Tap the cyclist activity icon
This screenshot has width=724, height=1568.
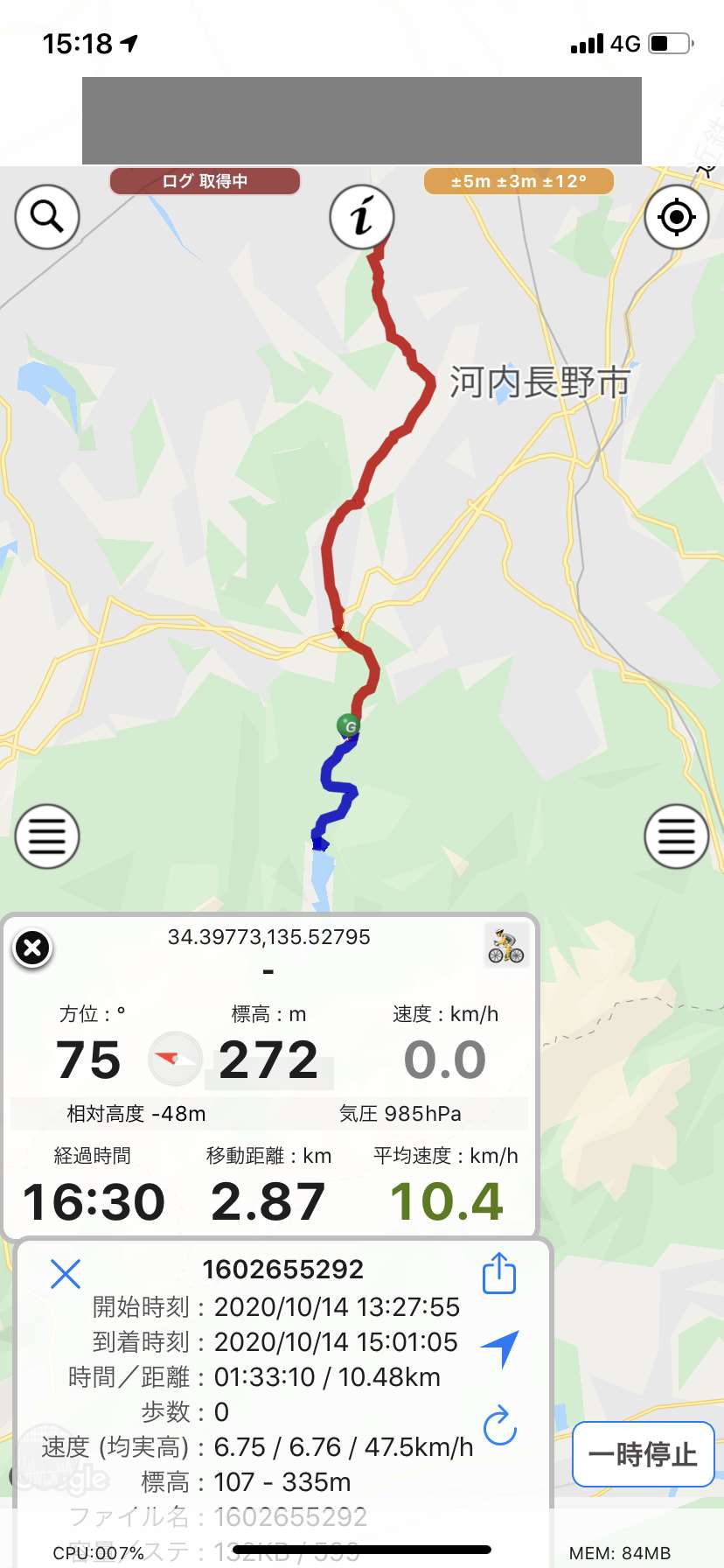point(506,945)
